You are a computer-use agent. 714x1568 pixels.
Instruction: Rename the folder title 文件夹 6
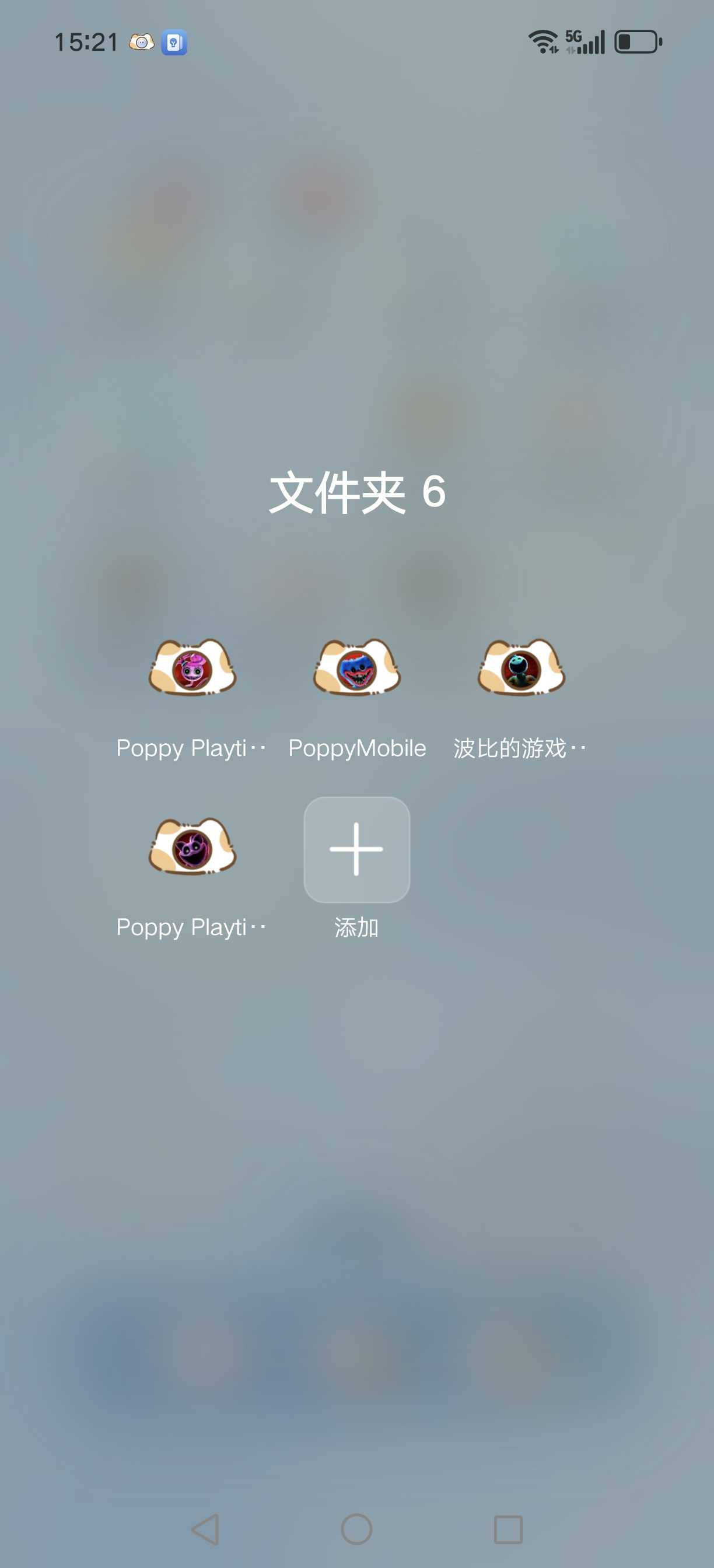point(358,492)
